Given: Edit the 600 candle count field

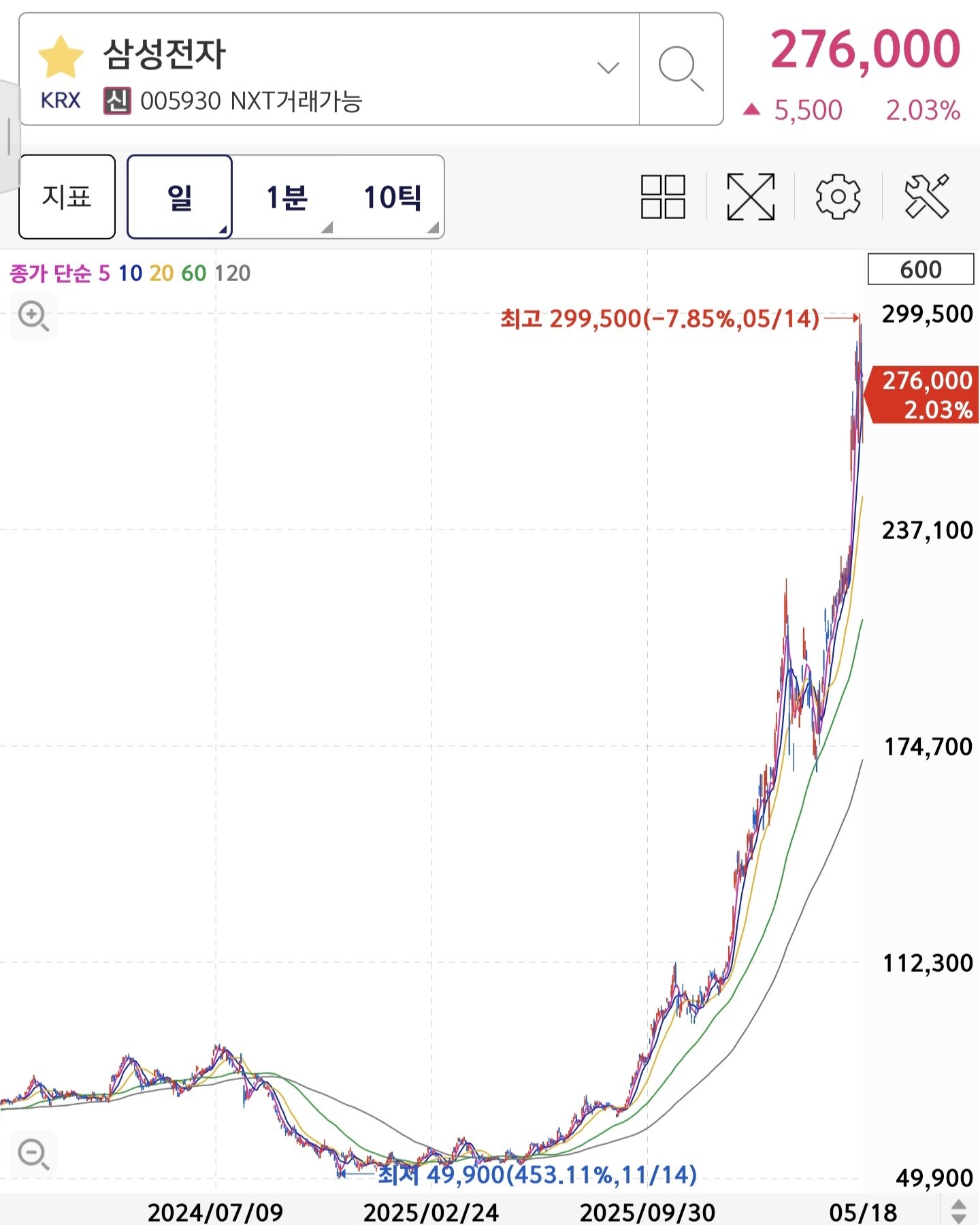Looking at the screenshot, I should tap(921, 269).
